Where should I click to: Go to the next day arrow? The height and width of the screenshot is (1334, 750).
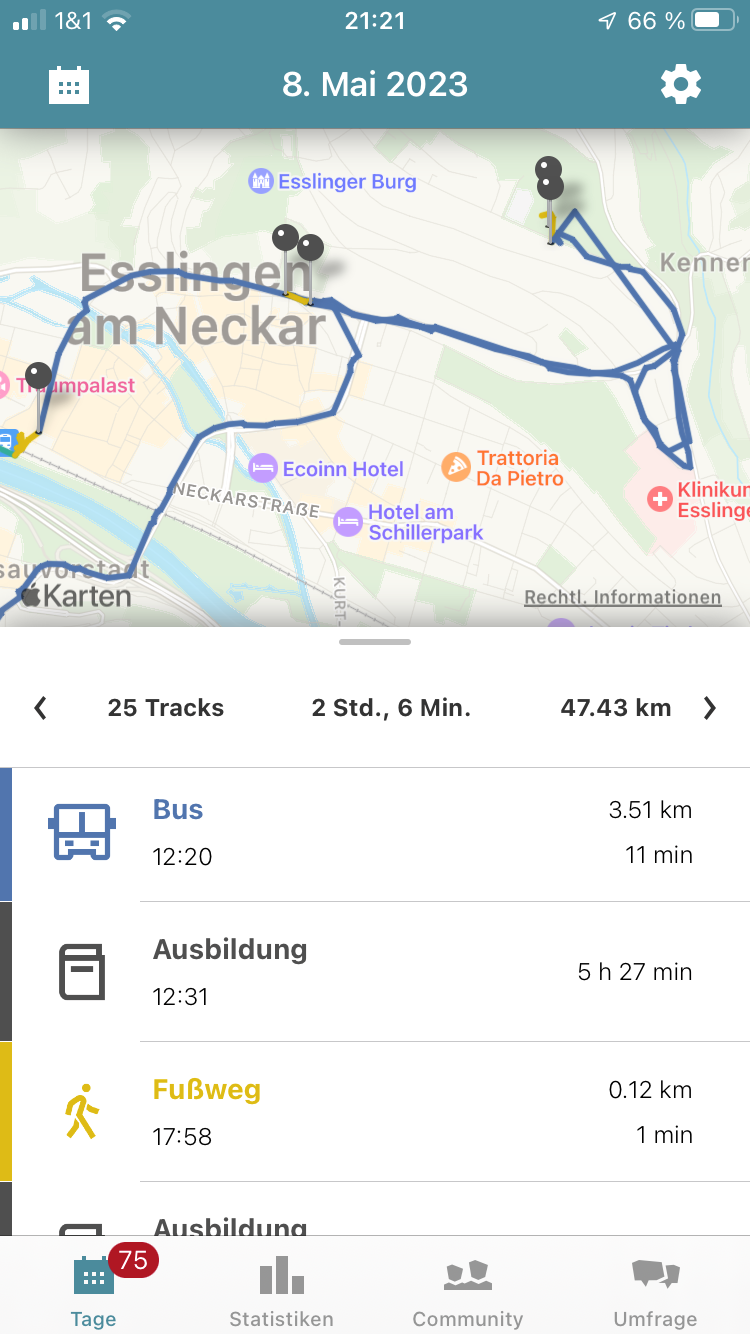[x=710, y=708]
